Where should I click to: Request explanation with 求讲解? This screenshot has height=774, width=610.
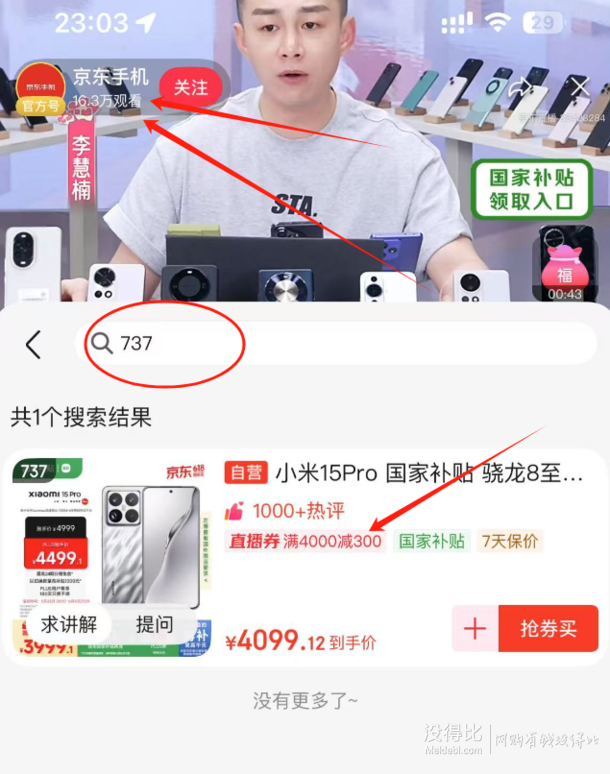pos(69,625)
